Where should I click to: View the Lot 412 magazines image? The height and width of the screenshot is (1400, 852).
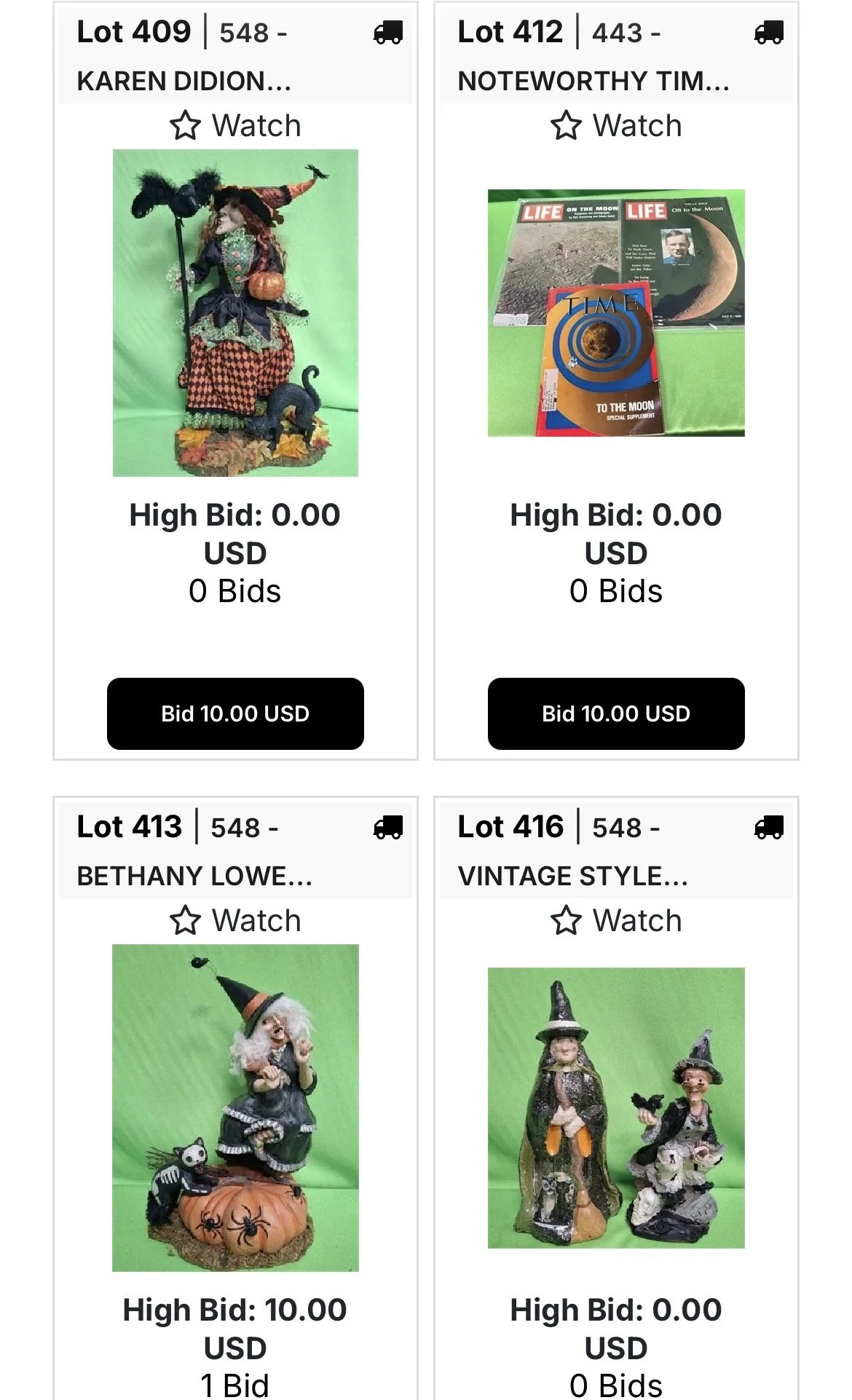point(616,313)
